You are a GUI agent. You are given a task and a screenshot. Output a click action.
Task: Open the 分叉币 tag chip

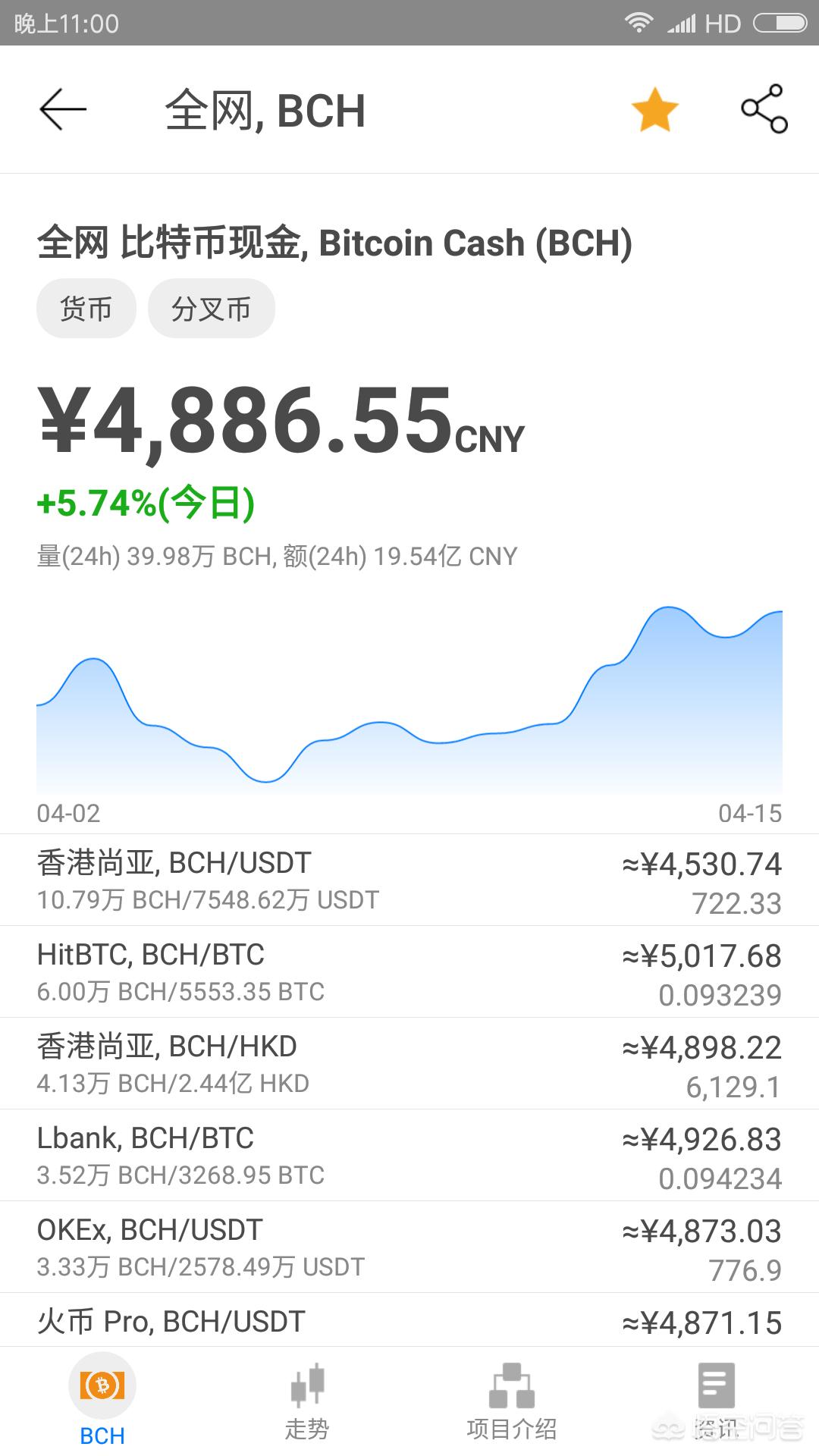211,309
